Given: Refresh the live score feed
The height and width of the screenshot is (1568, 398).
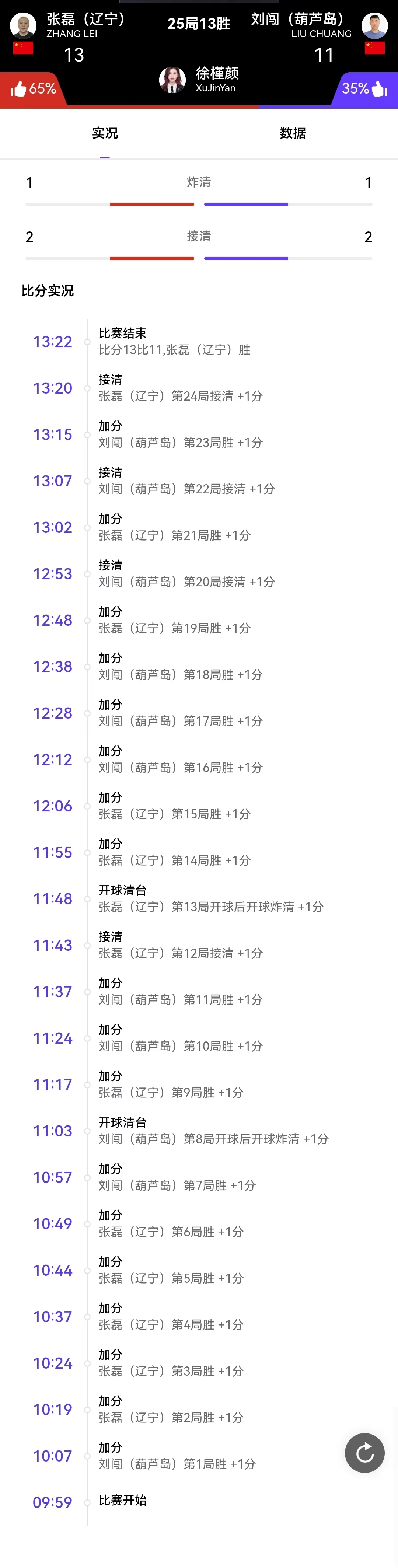Looking at the screenshot, I should click(x=364, y=1453).
